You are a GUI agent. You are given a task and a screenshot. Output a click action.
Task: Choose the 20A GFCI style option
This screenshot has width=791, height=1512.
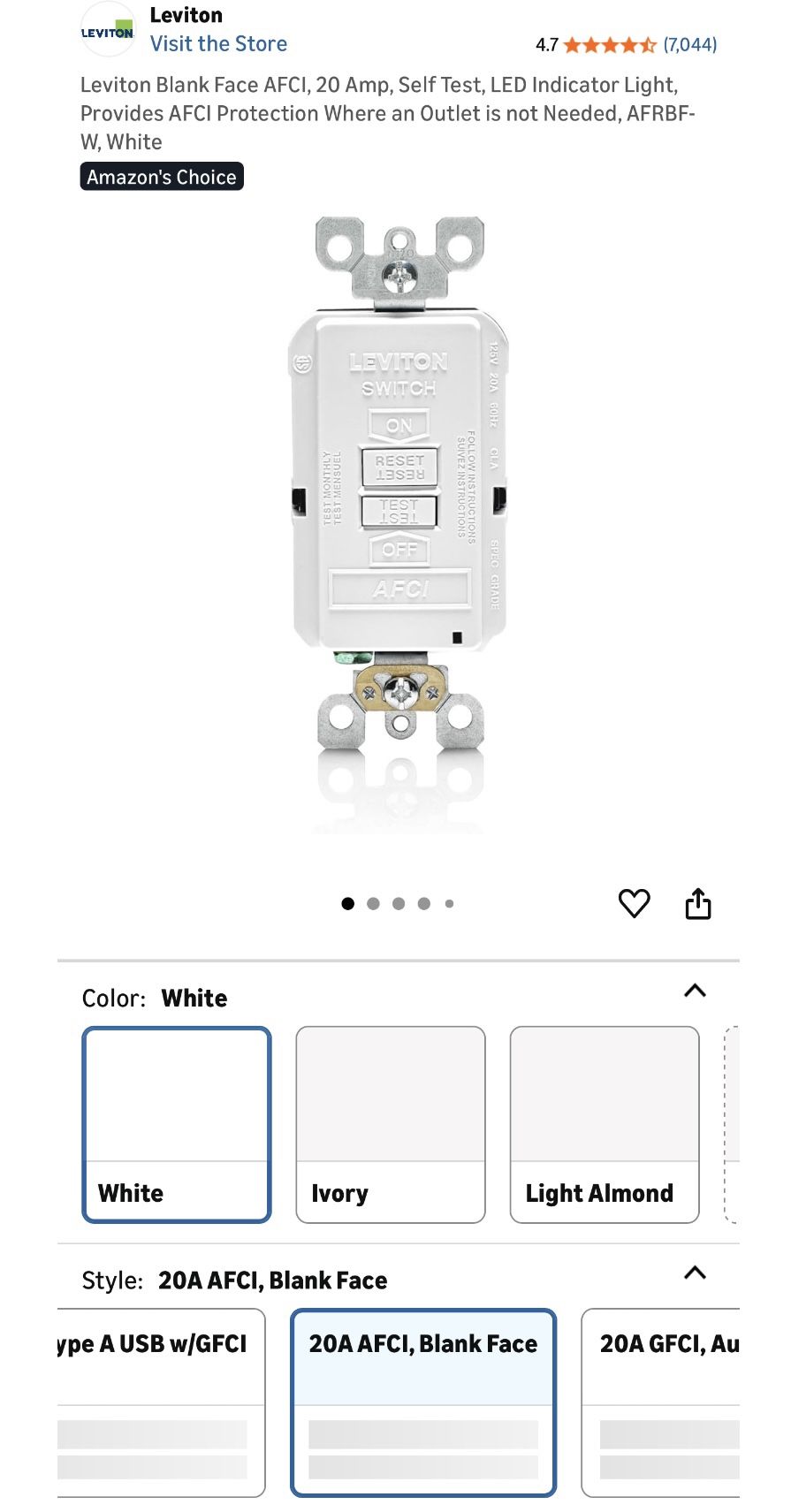663,1402
